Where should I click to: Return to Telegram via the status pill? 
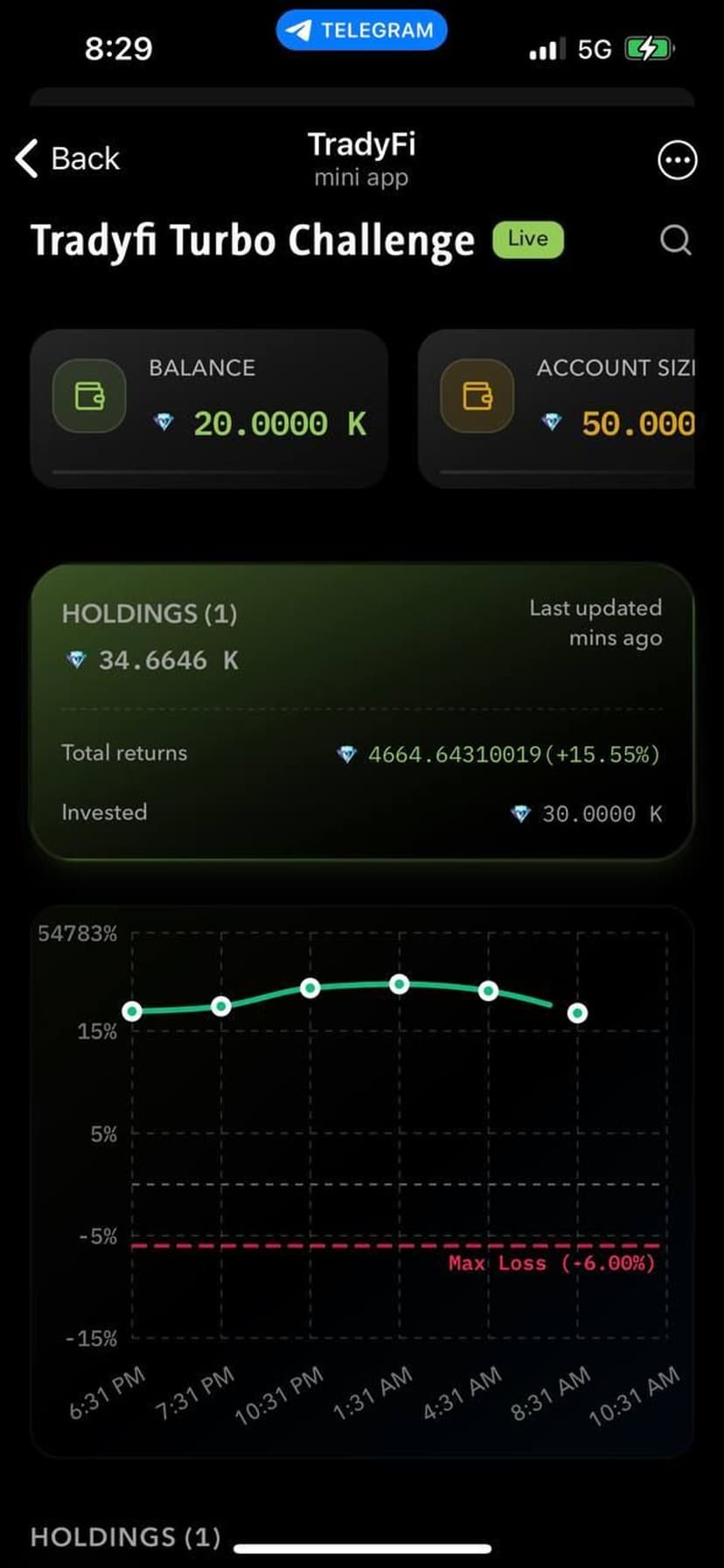[x=361, y=31]
